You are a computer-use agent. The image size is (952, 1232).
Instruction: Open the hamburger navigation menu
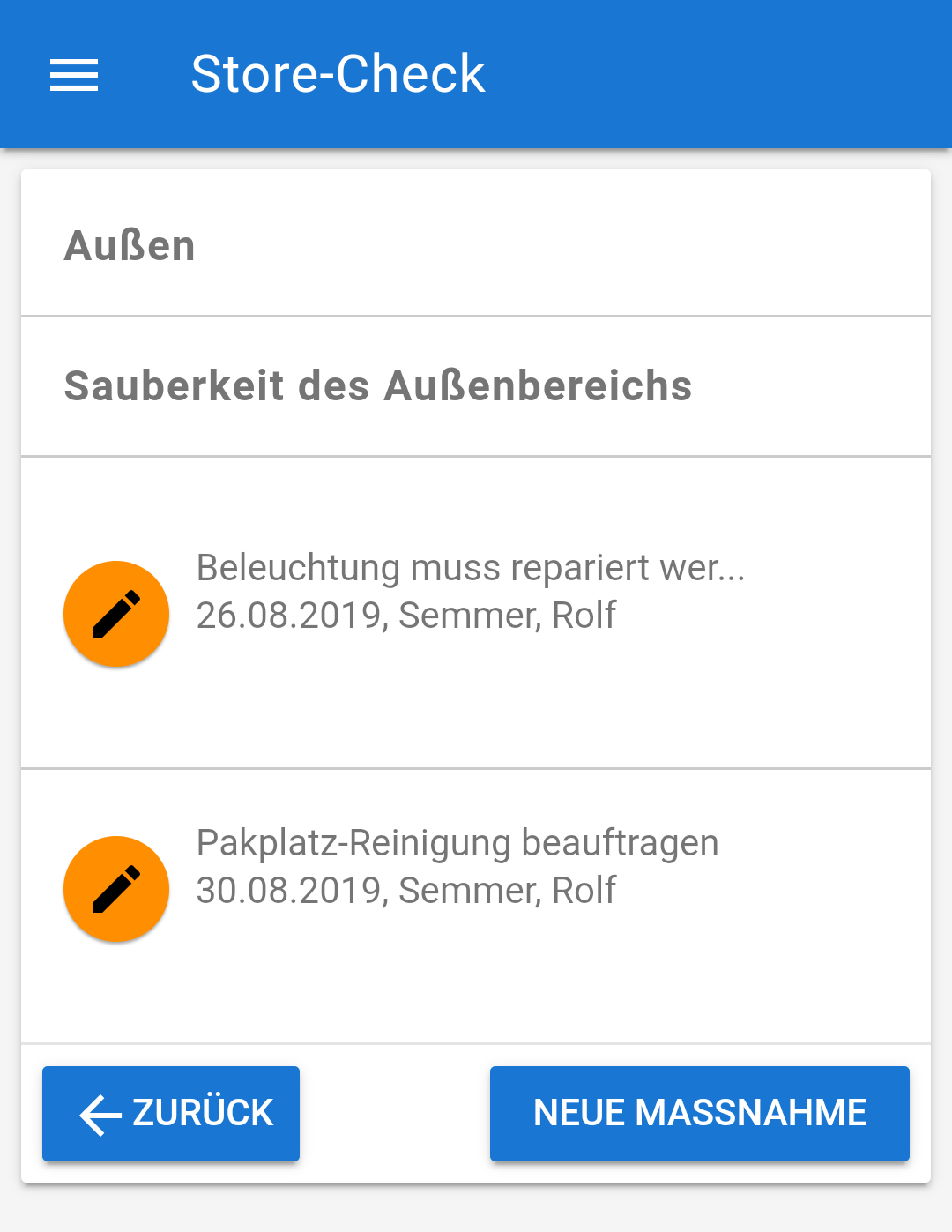click(x=74, y=74)
